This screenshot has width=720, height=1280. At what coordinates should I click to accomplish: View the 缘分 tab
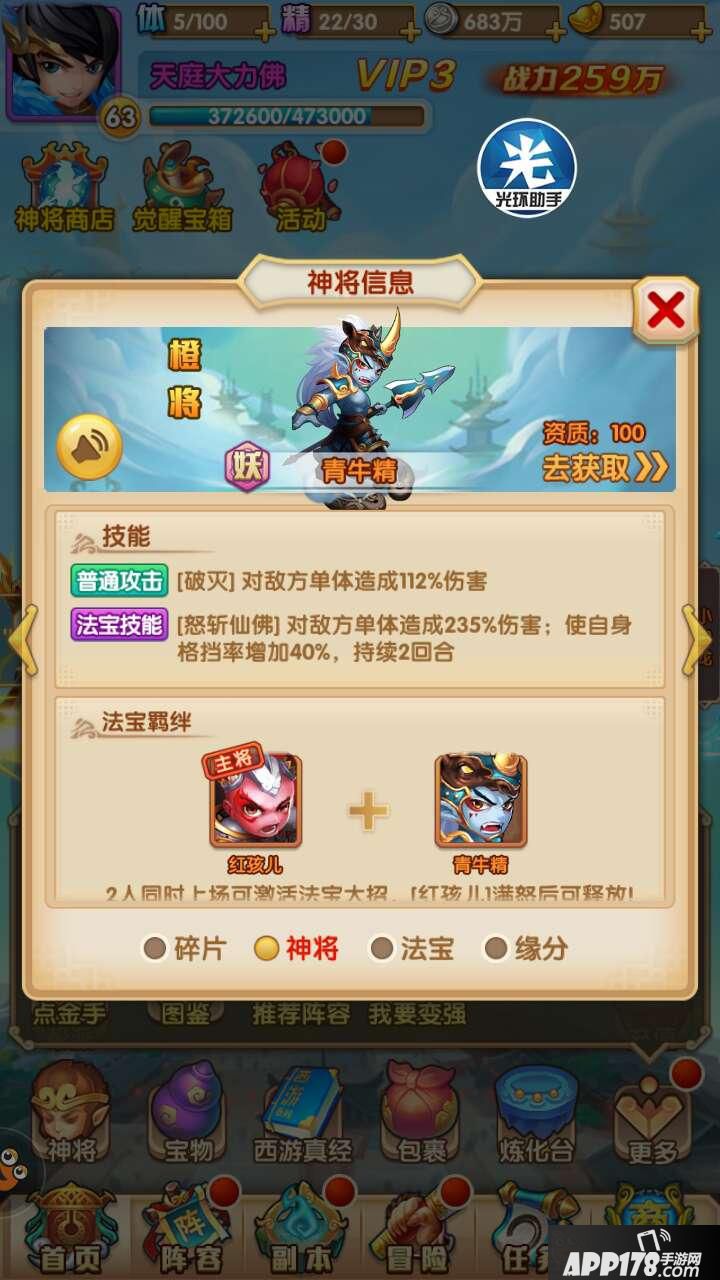(x=527, y=948)
